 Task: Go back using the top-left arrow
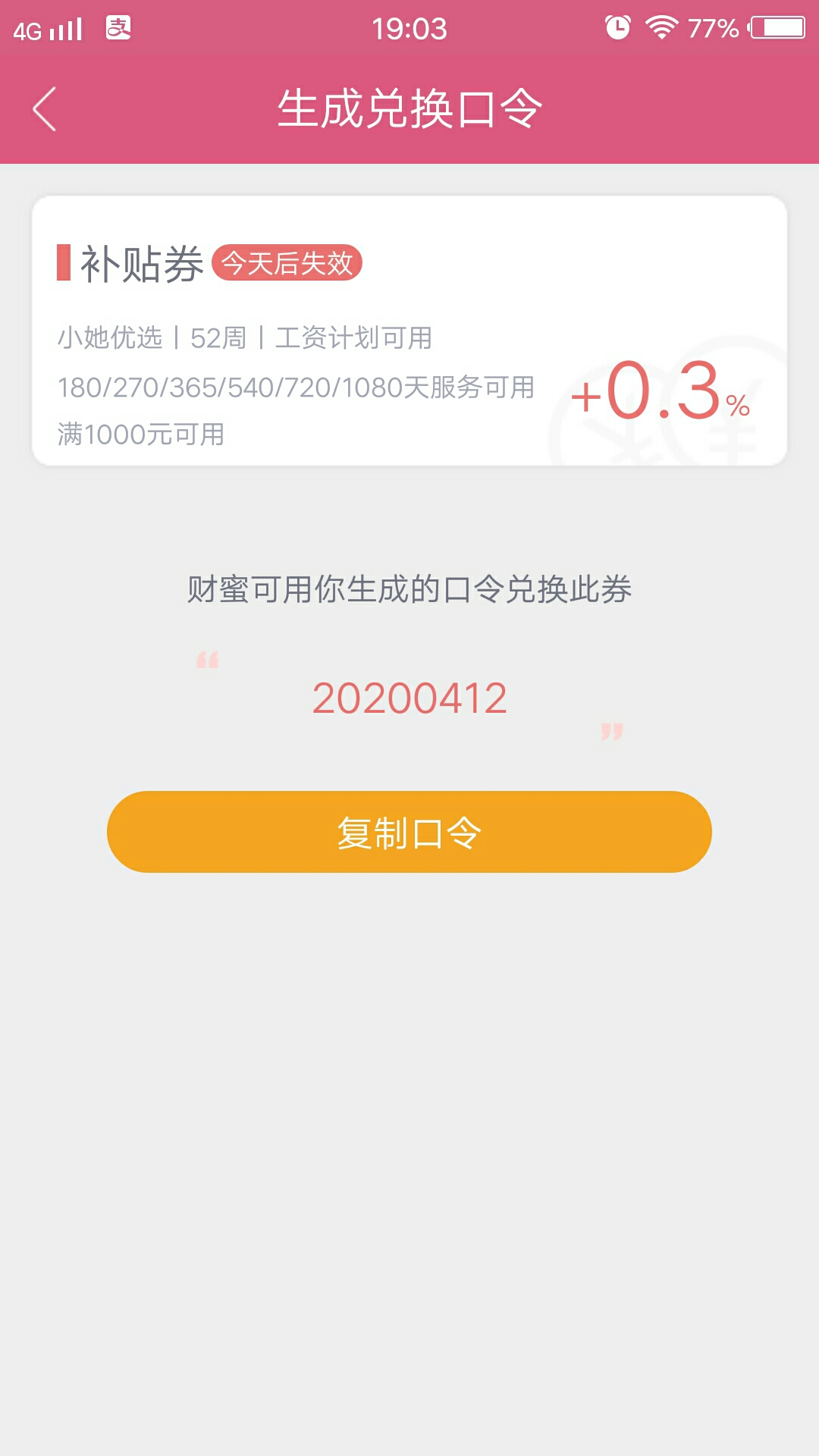(x=45, y=109)
